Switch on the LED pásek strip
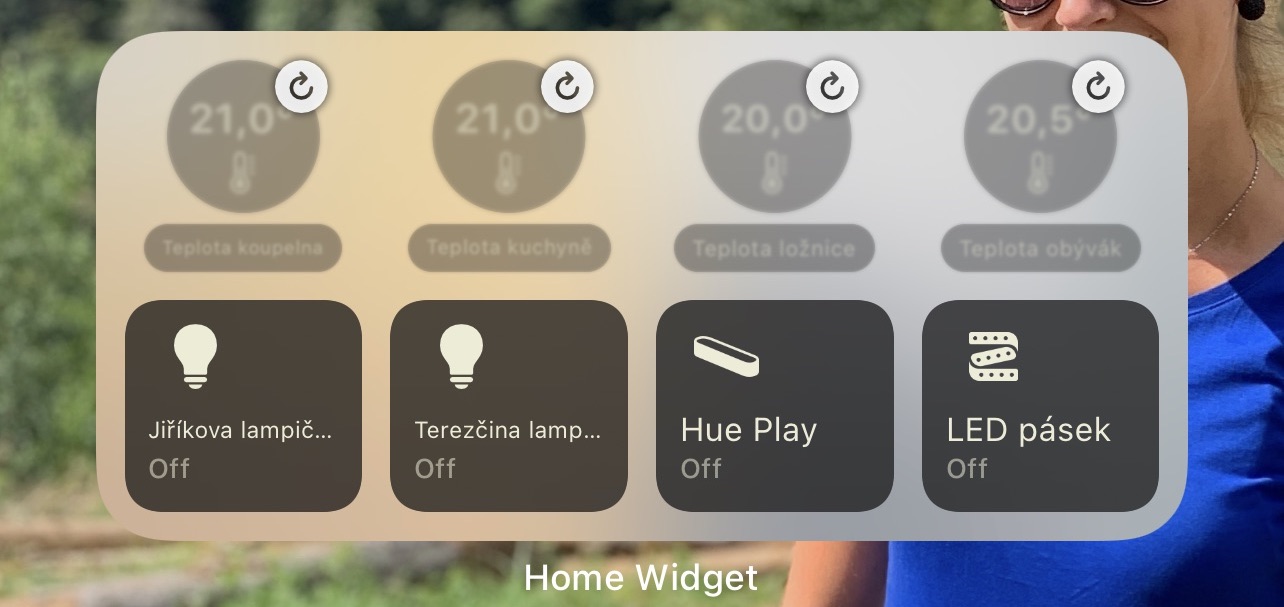Screen dimensions: 1284x607 1040,405
